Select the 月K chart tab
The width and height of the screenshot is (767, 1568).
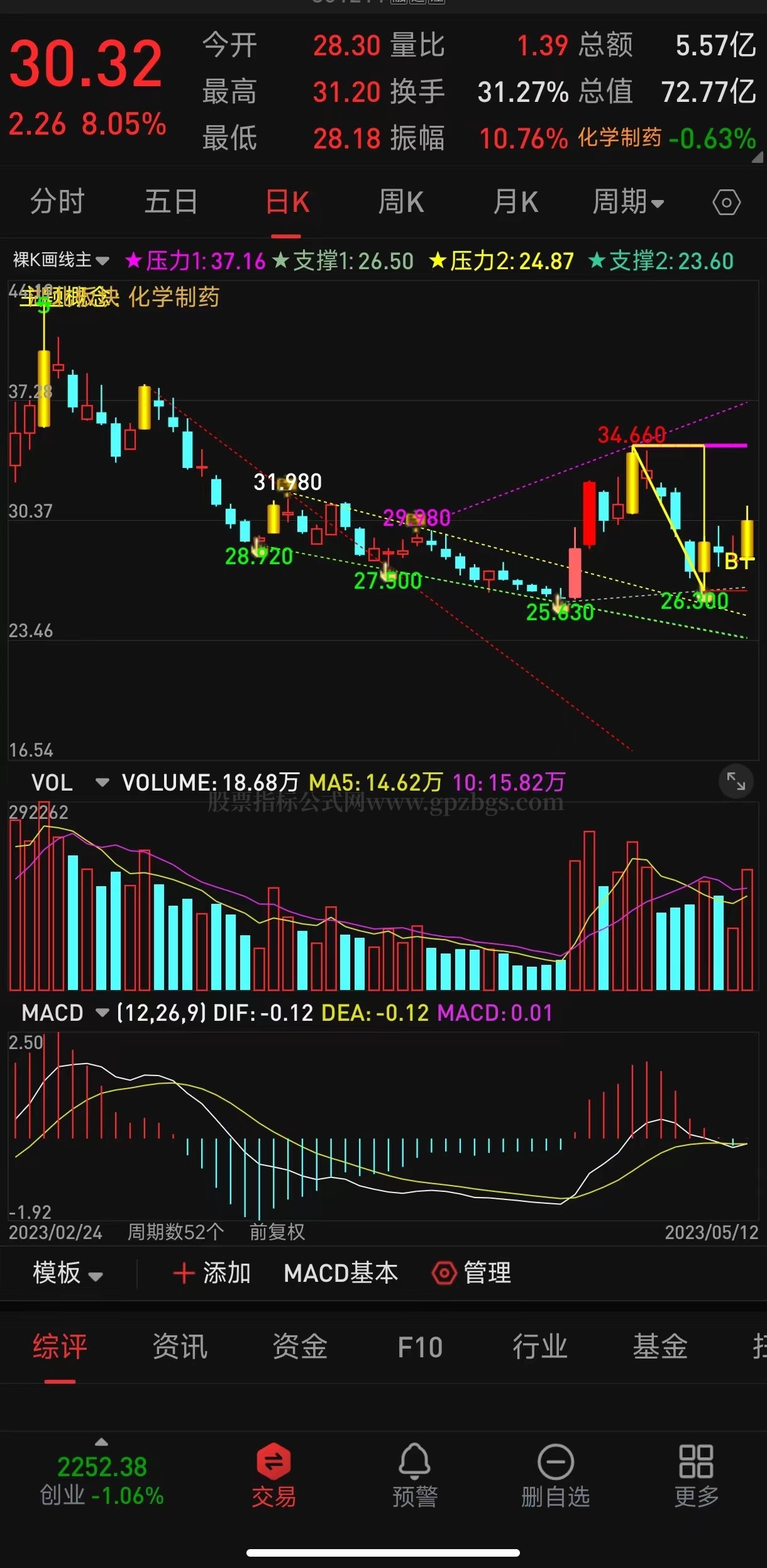coord(516,203)
